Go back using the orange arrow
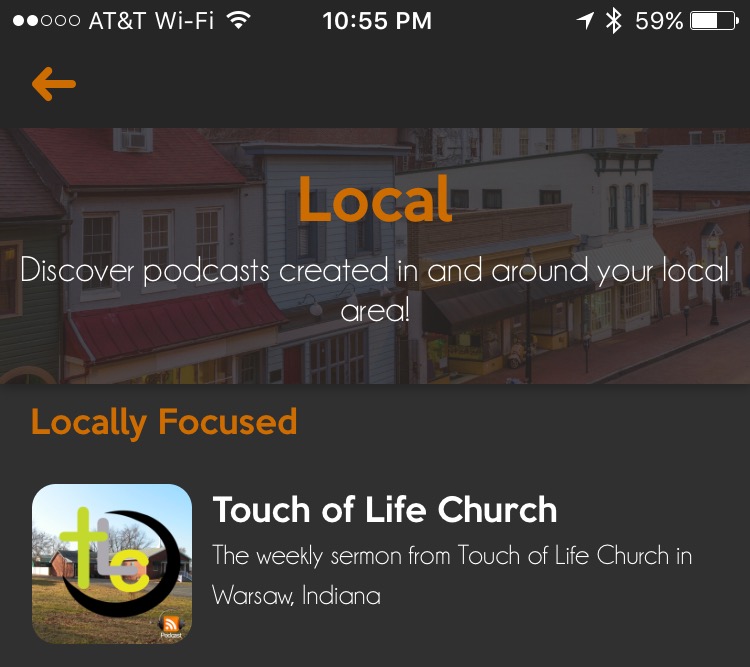 tap(54, 84)
